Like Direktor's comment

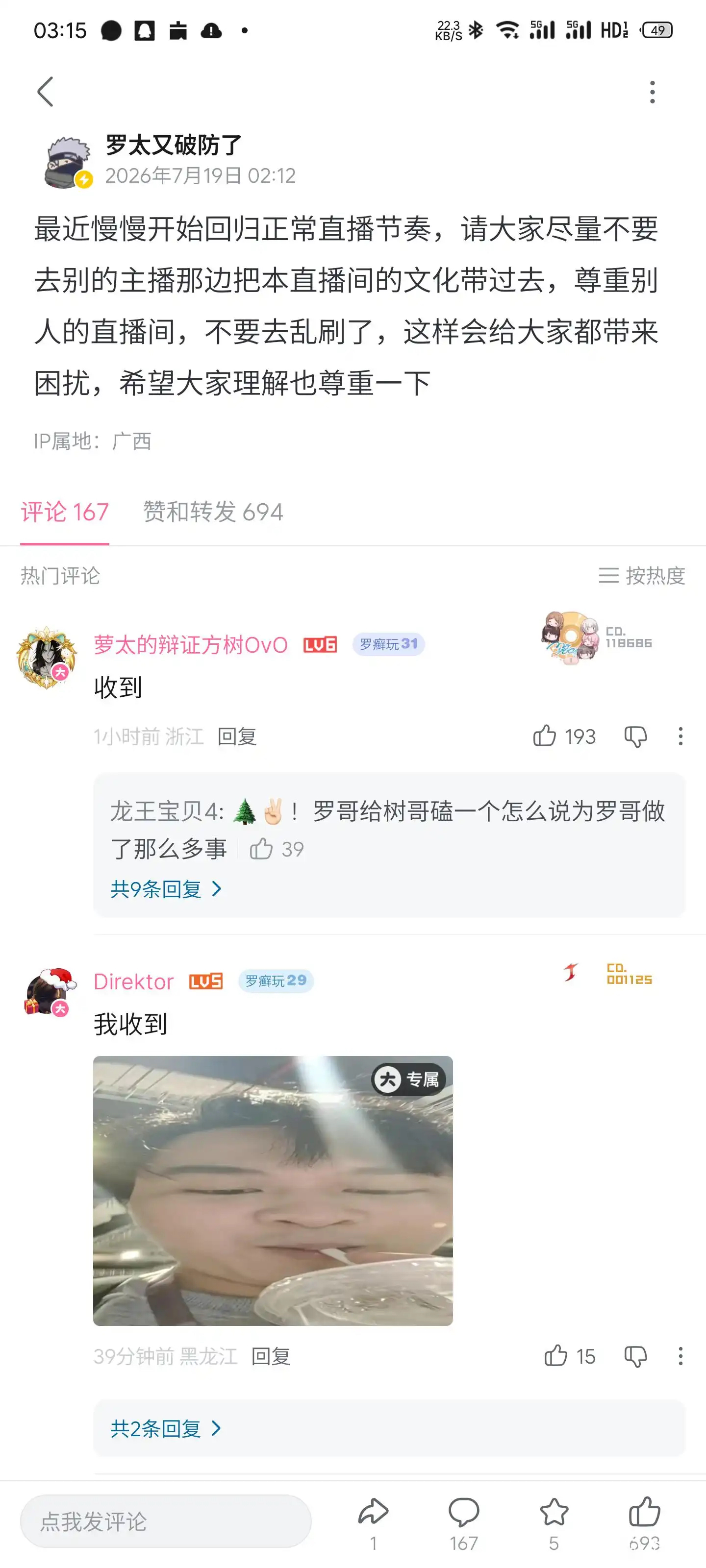tap(569, 1356)
